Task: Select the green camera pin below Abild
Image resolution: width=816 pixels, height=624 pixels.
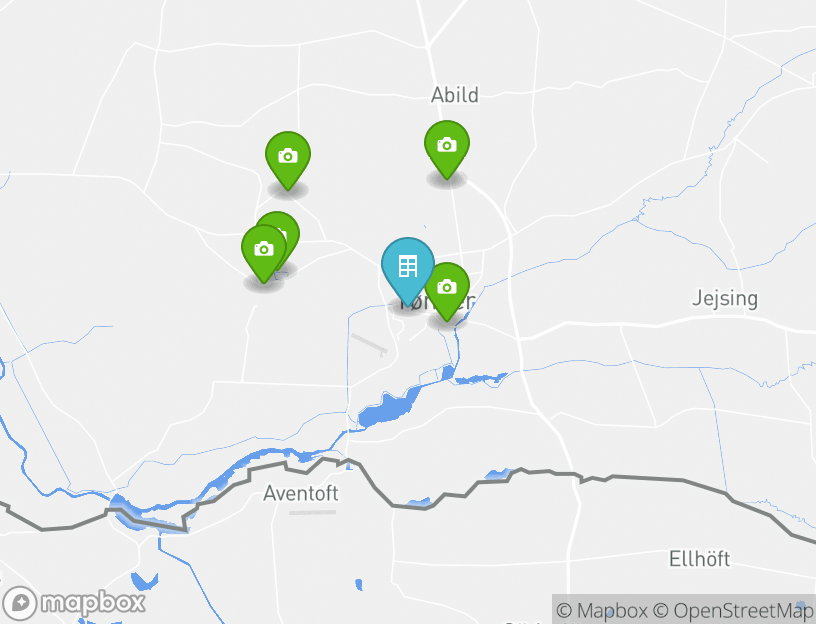Action: click(x=447, y=146)
